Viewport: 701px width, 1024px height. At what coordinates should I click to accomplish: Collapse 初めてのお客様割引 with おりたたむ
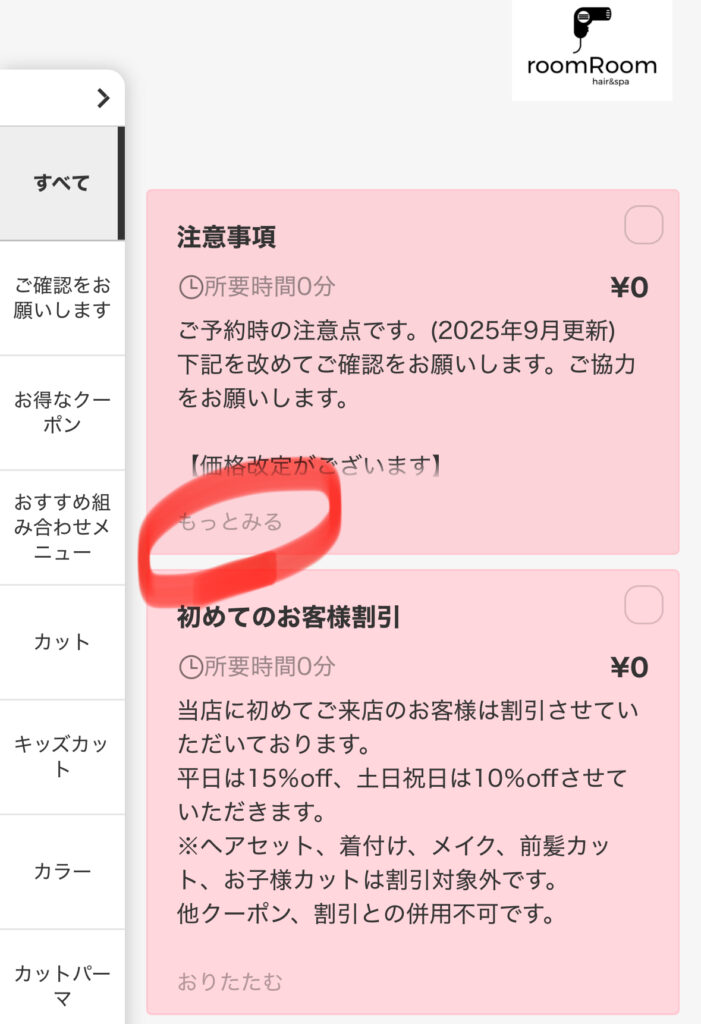click(x=230, y=981)
